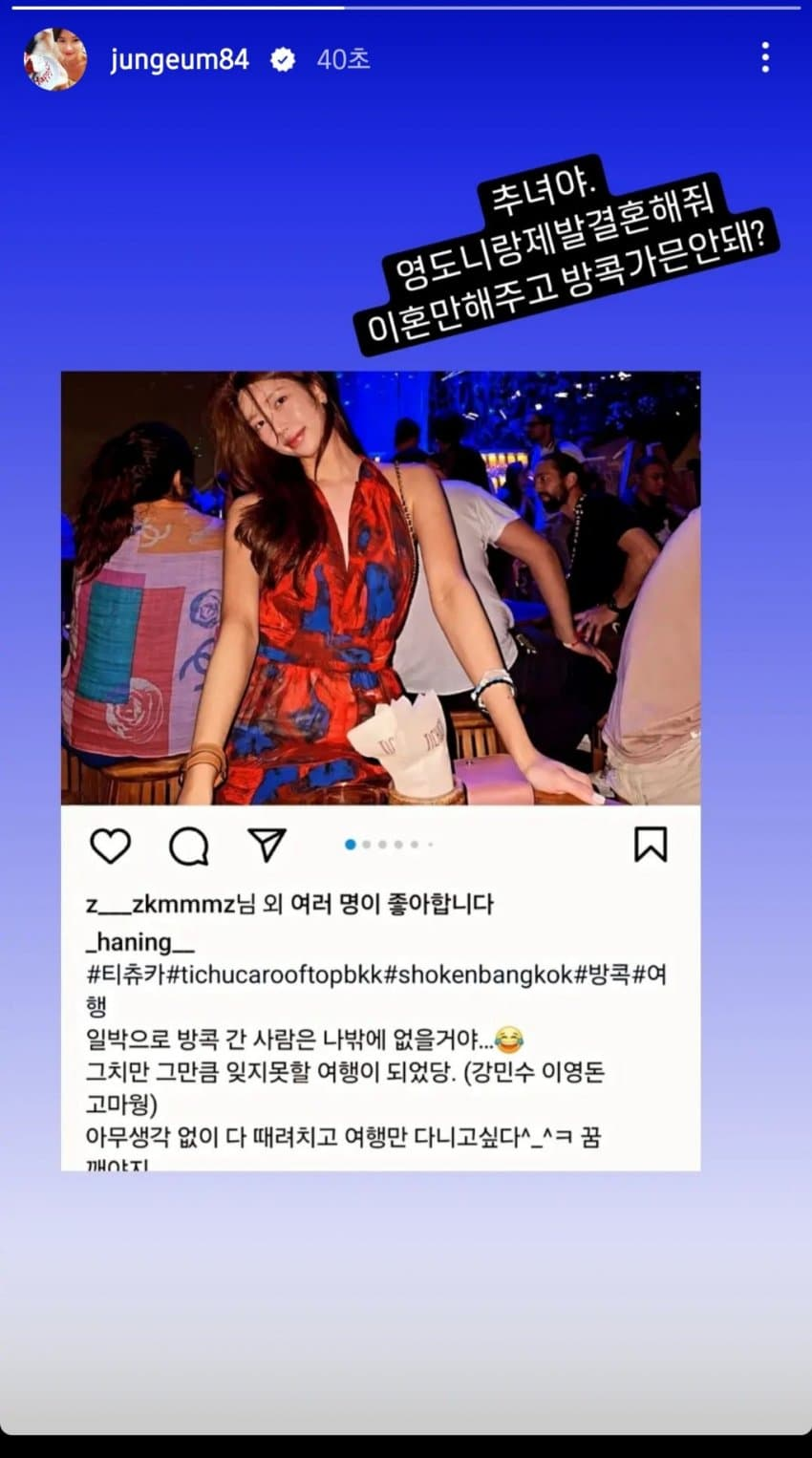Tap the jungeum84 username
Image resolution: width=812 pixels, height=1458 pixels.
point(180,59)
